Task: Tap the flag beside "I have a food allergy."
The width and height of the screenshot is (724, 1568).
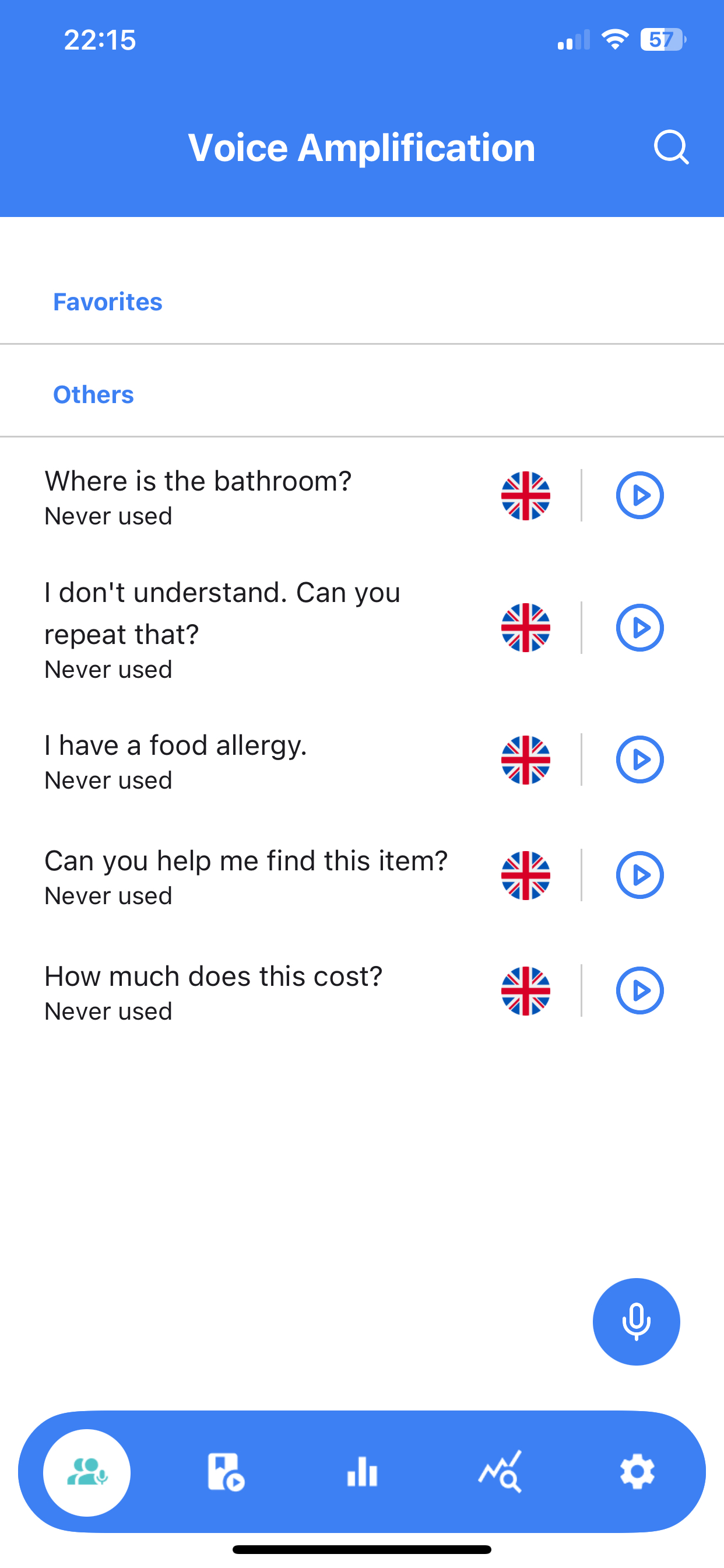Action: click(526, 759)
